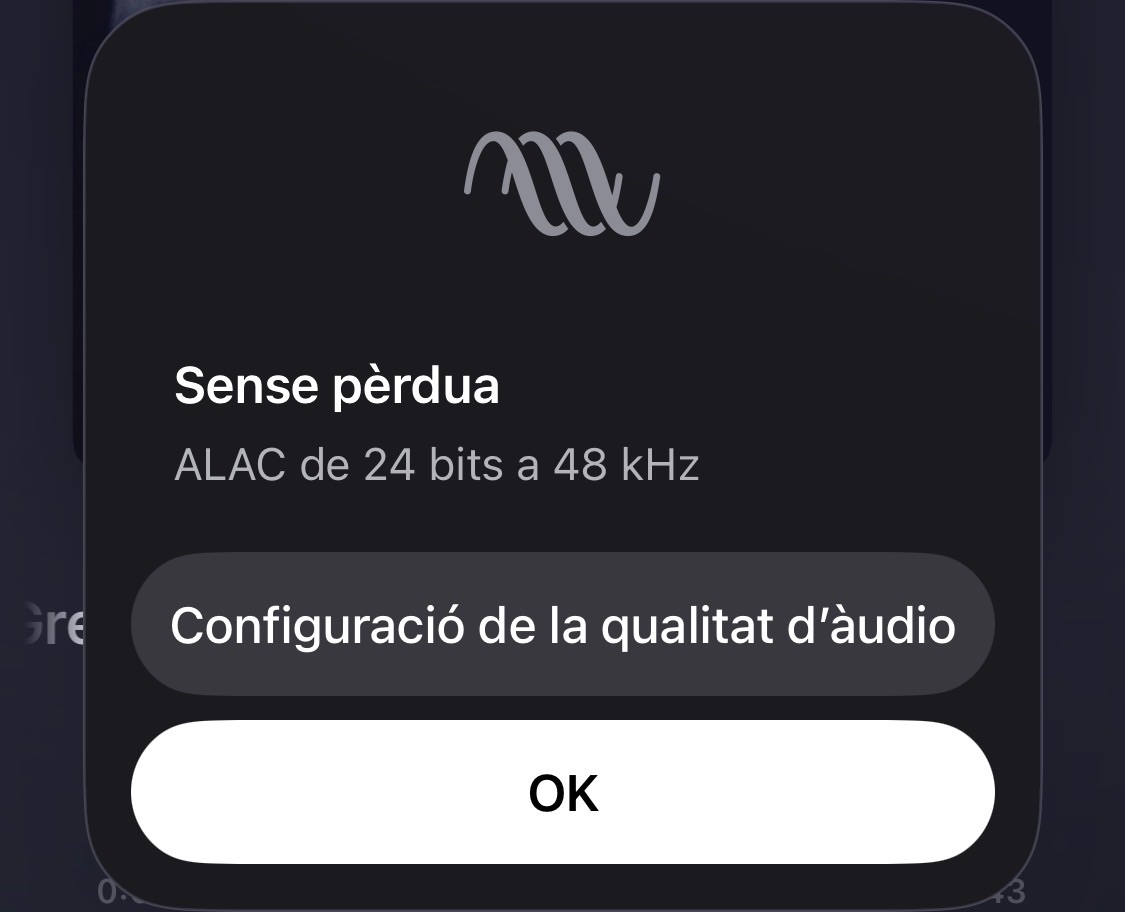Image resolution: width=1125 pixels, height=912 pixels.
Task: Dismiss the lossless dialog with OK
Action: tap(562, 792)
